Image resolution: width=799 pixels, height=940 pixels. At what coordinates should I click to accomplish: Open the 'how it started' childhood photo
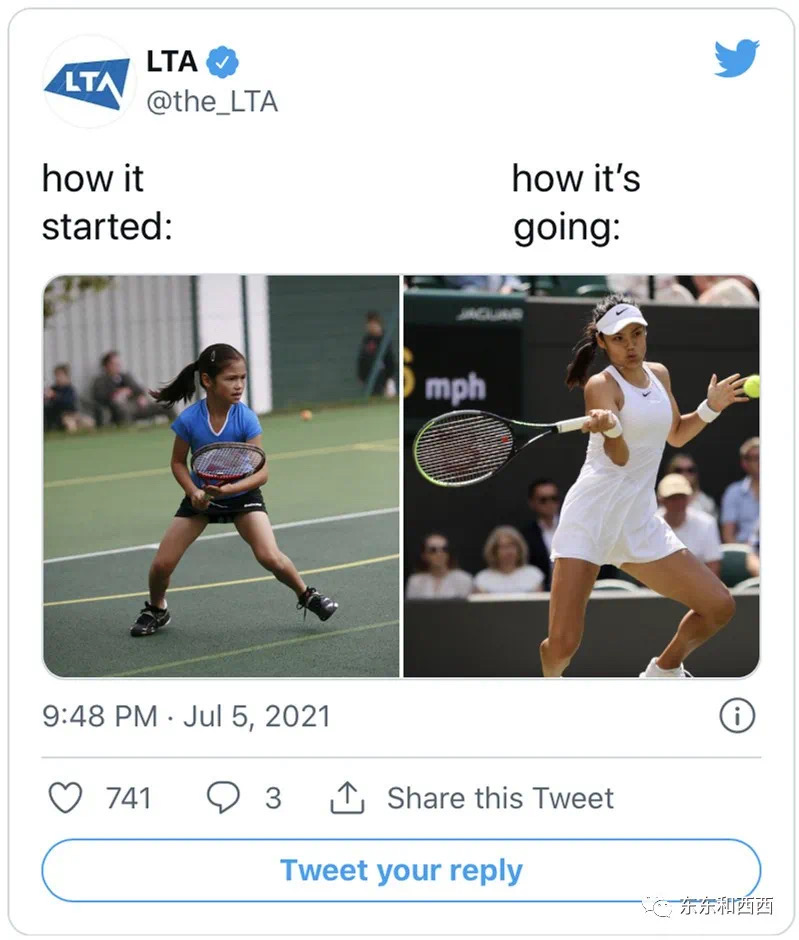(221, 476)
